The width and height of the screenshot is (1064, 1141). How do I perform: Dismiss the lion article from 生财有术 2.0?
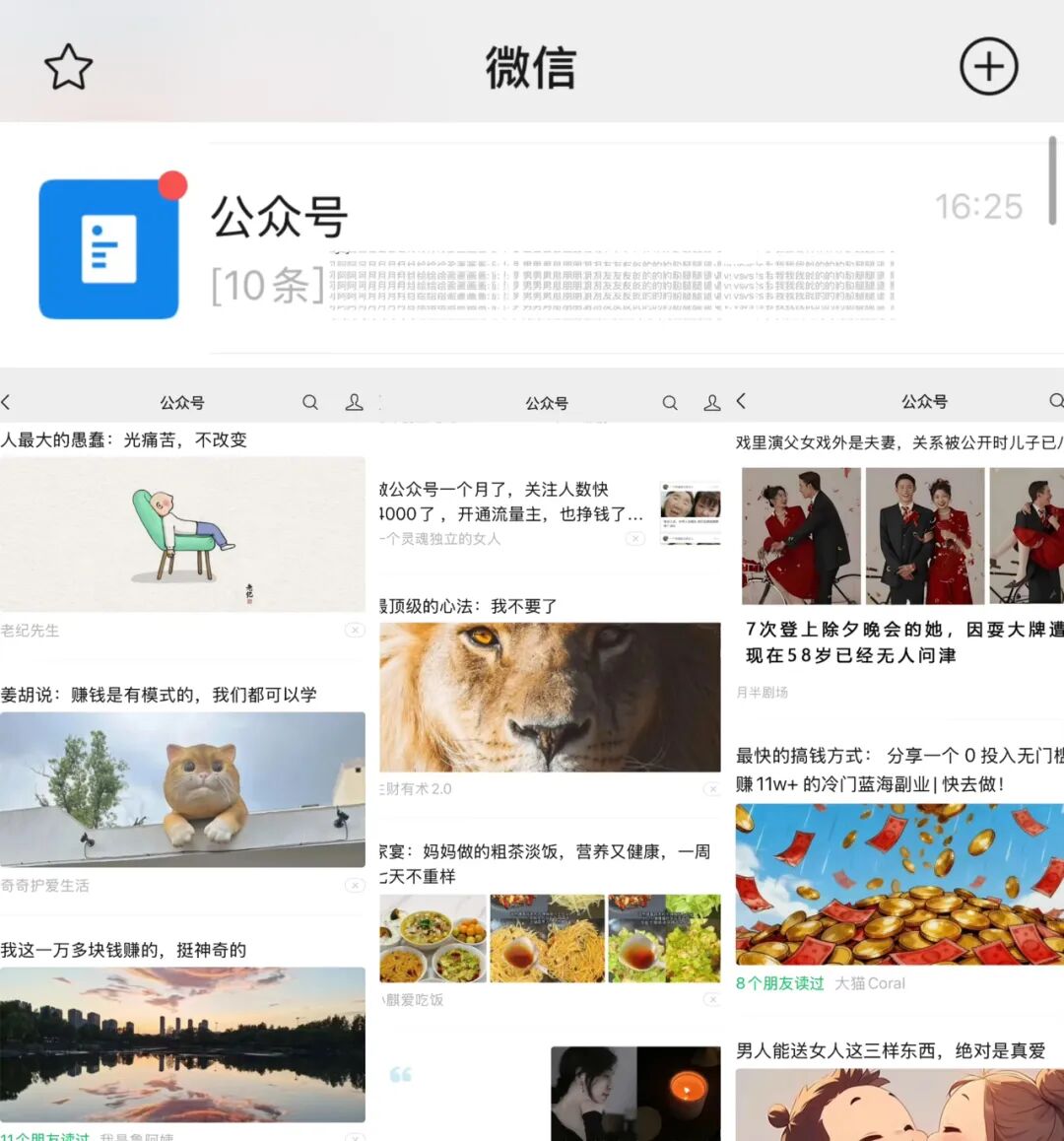coord(712,788)
